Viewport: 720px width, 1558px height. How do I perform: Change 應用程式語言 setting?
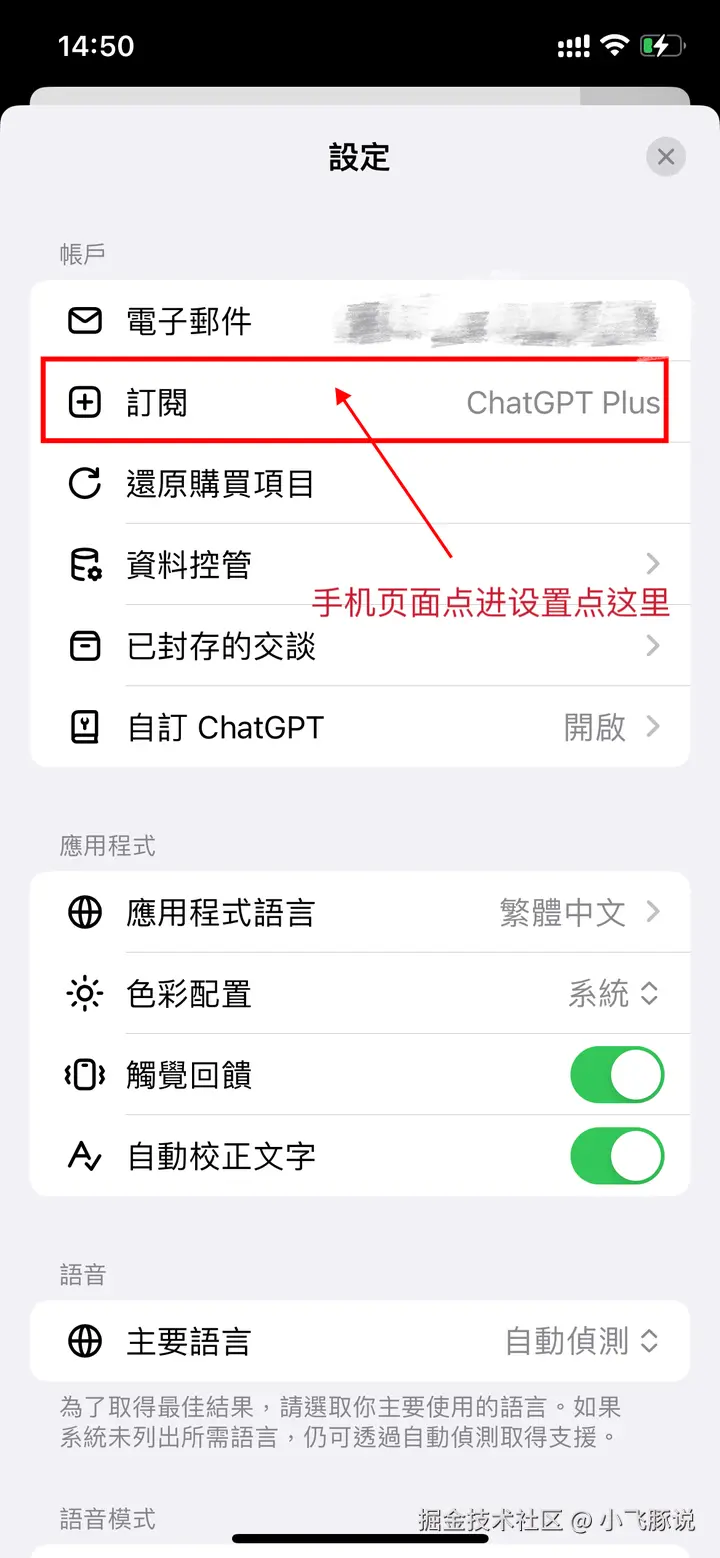click(360, 912)
